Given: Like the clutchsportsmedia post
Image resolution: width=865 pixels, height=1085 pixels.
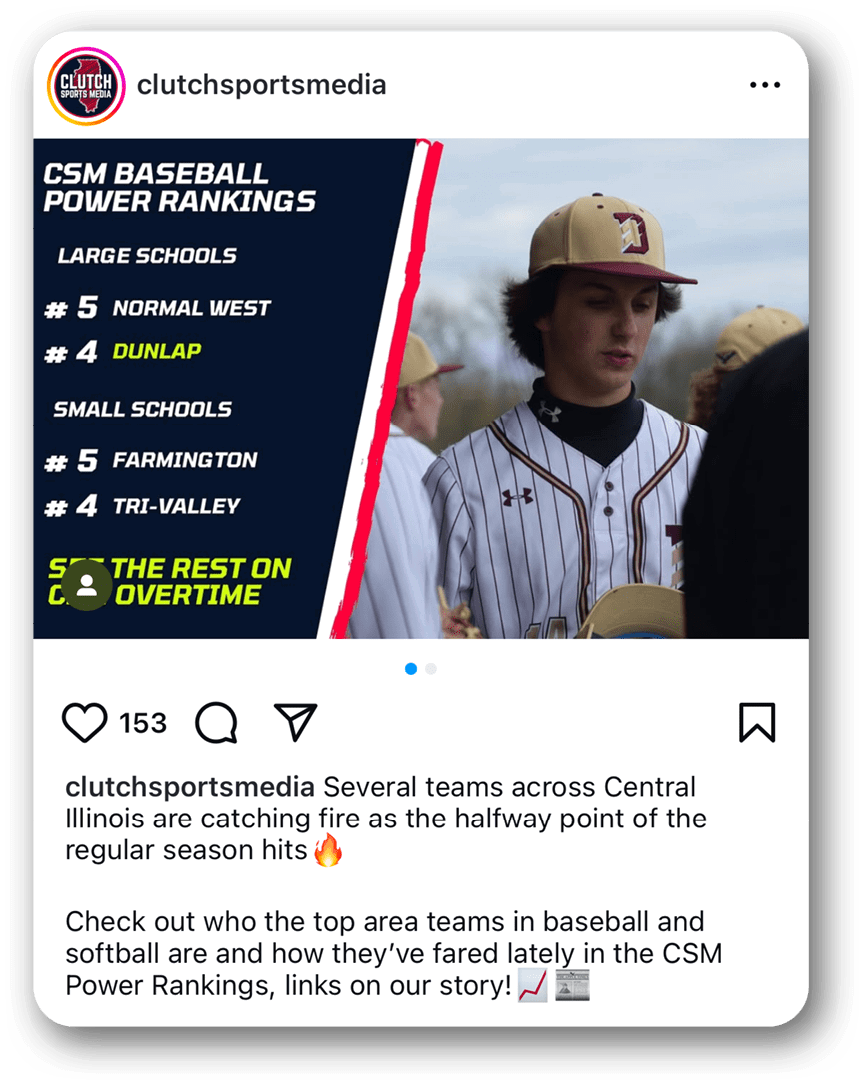Looking at the screenshot, I should (x=84, y=723).
